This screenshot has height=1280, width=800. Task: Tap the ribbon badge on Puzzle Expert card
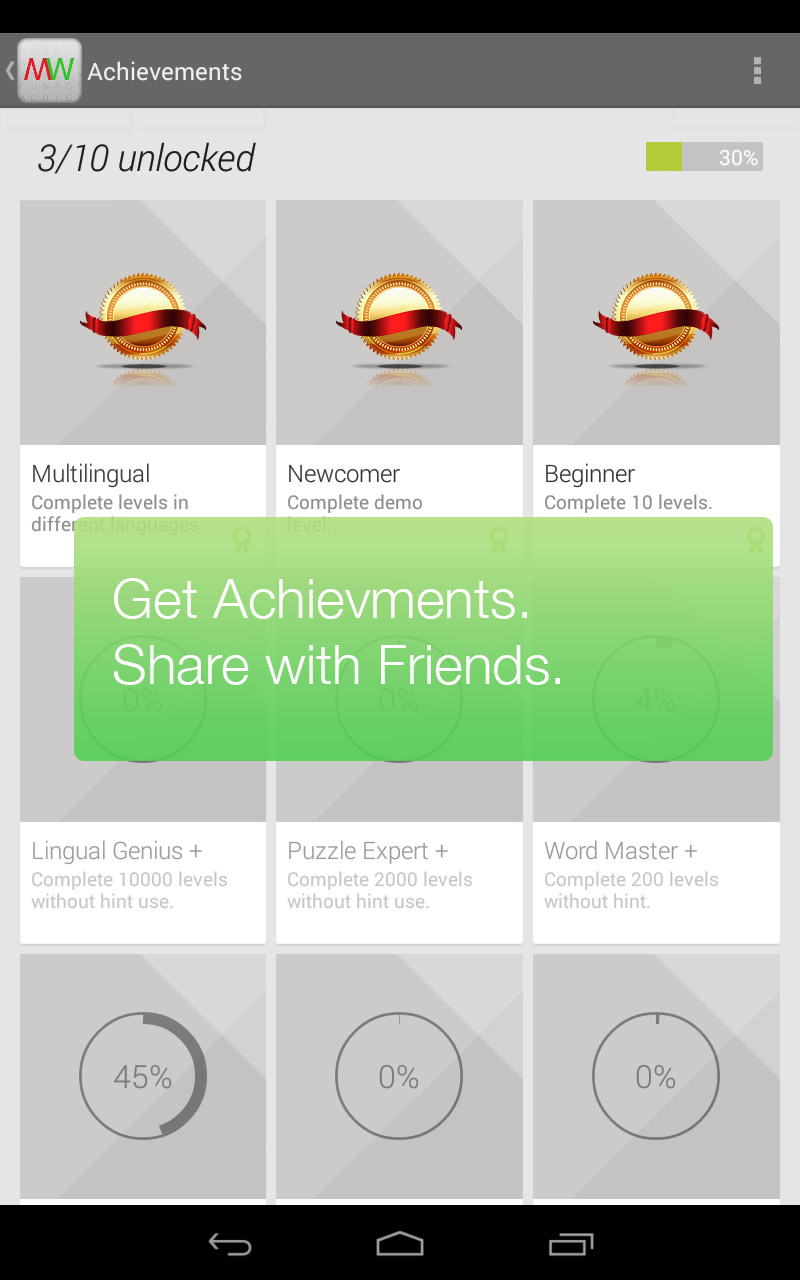pyautogui.click(x=499, y=541)
